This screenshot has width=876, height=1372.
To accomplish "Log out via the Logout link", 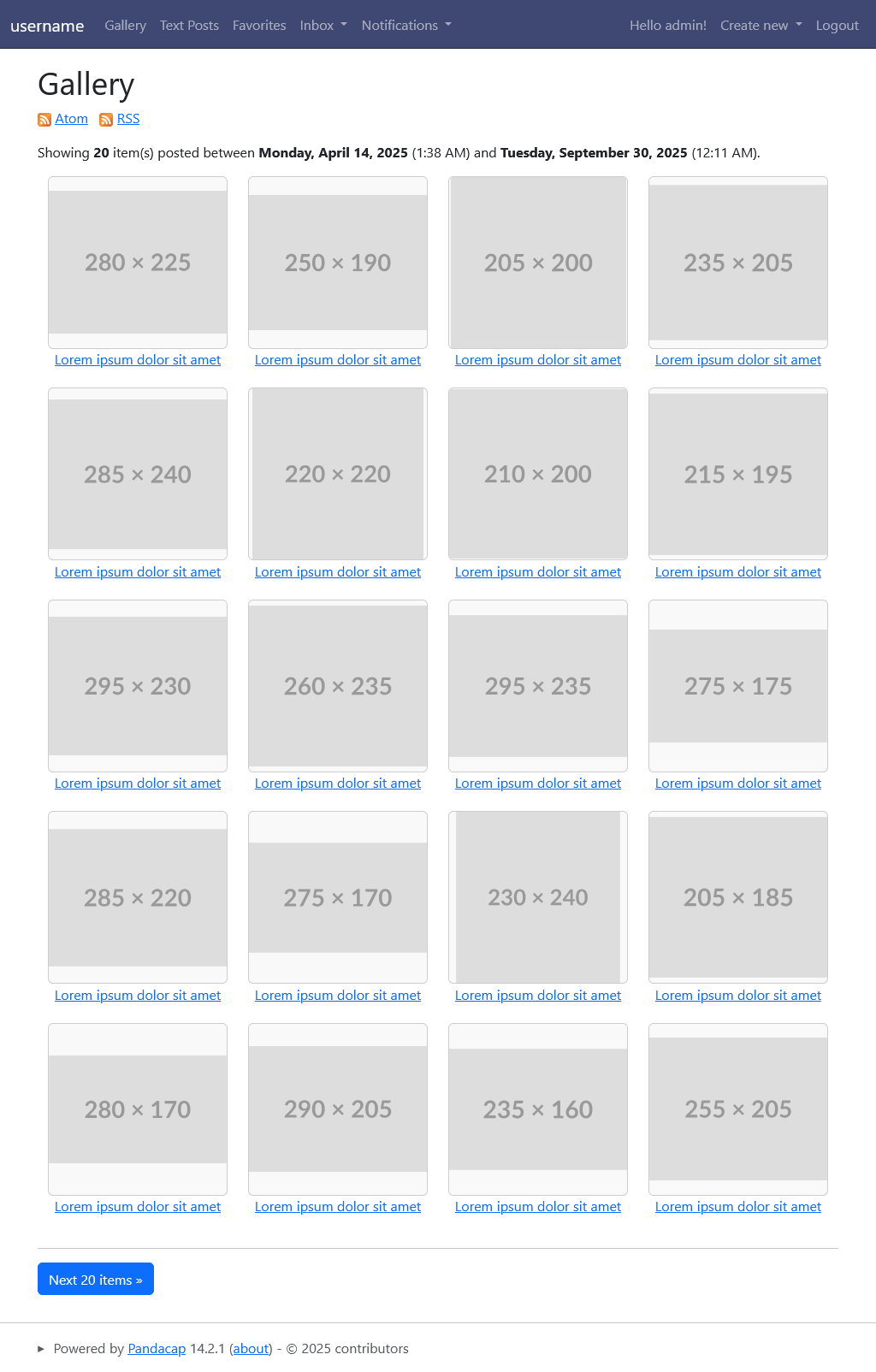I will (x=837, y=26).
